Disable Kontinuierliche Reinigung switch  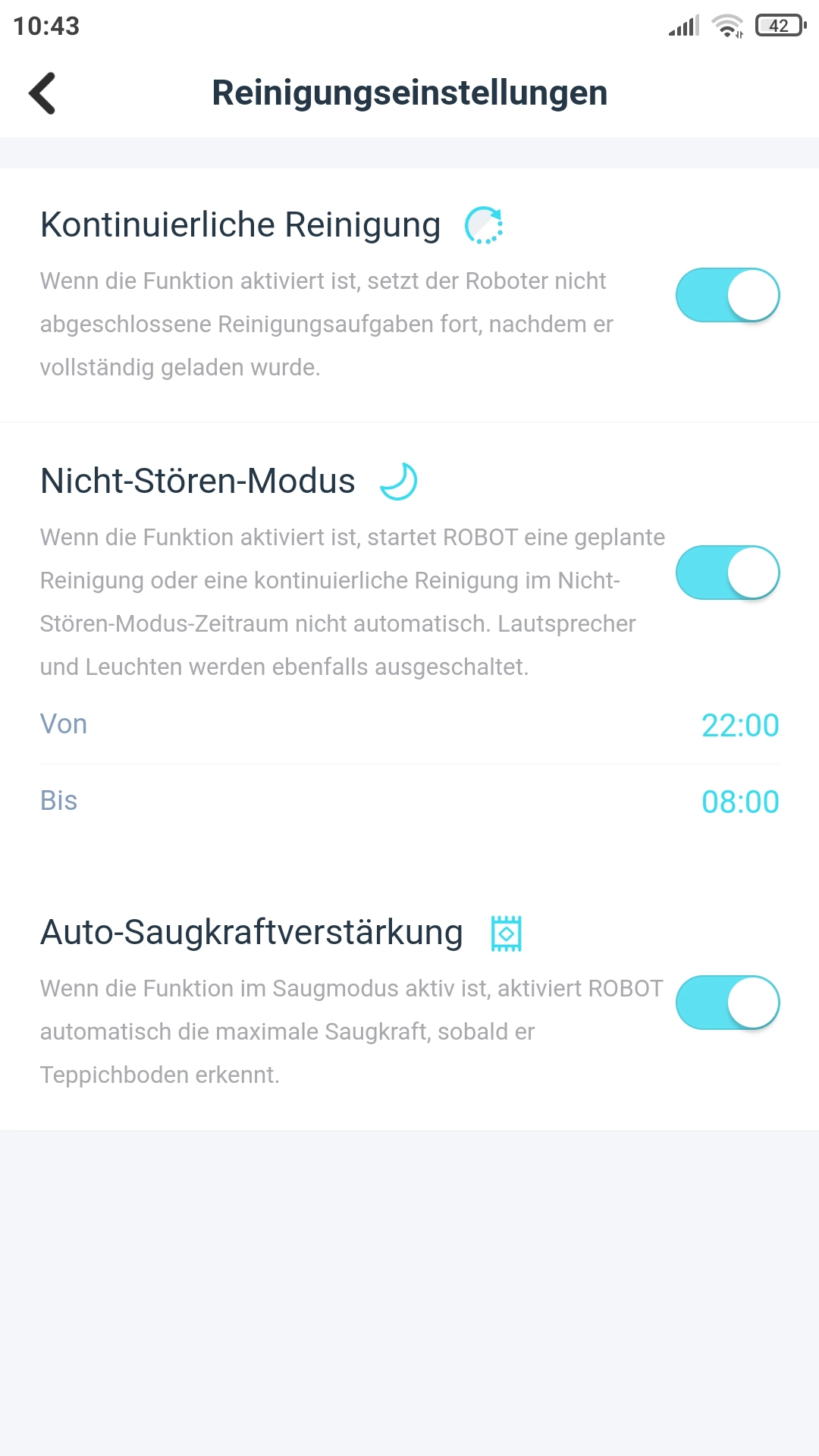727,295
